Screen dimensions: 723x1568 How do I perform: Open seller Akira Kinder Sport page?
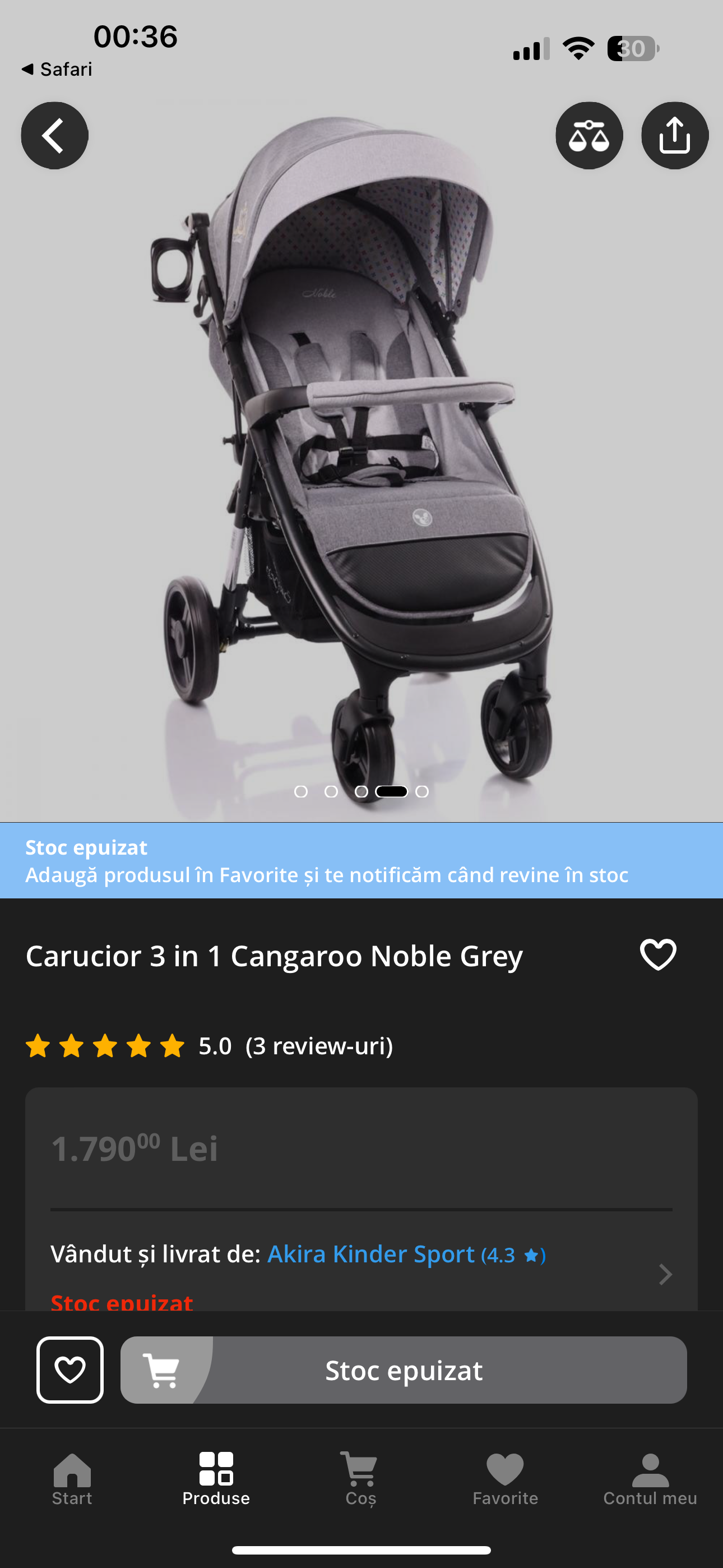(370, 1254)
